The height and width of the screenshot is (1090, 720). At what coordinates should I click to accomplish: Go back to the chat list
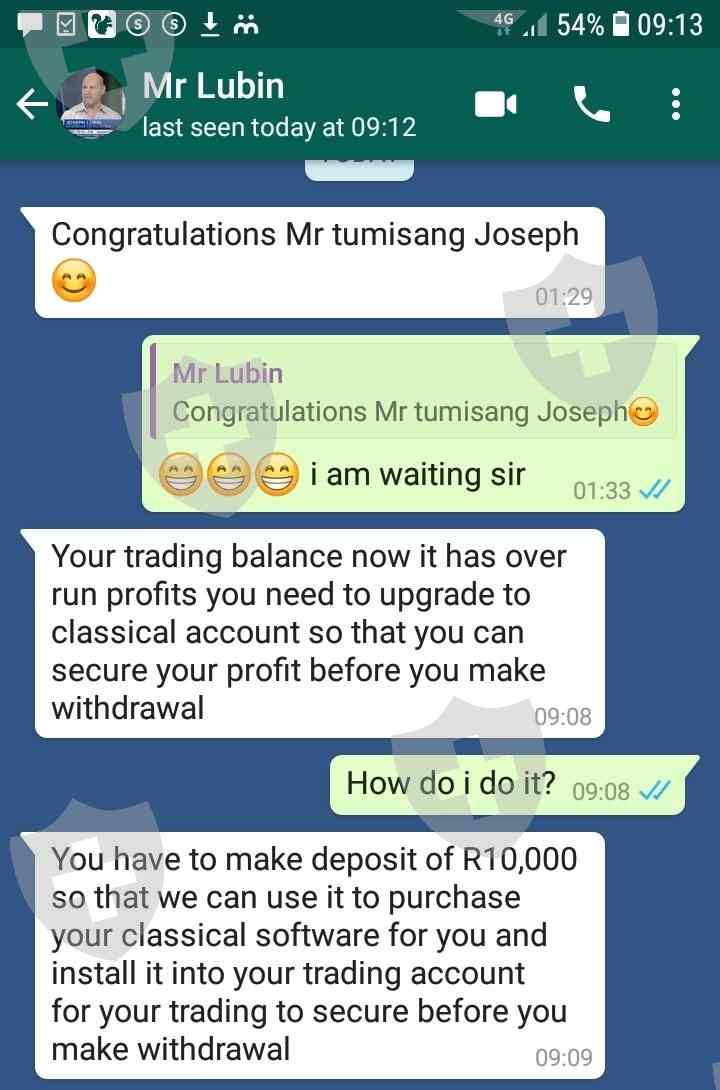click(x=31, y=104)
